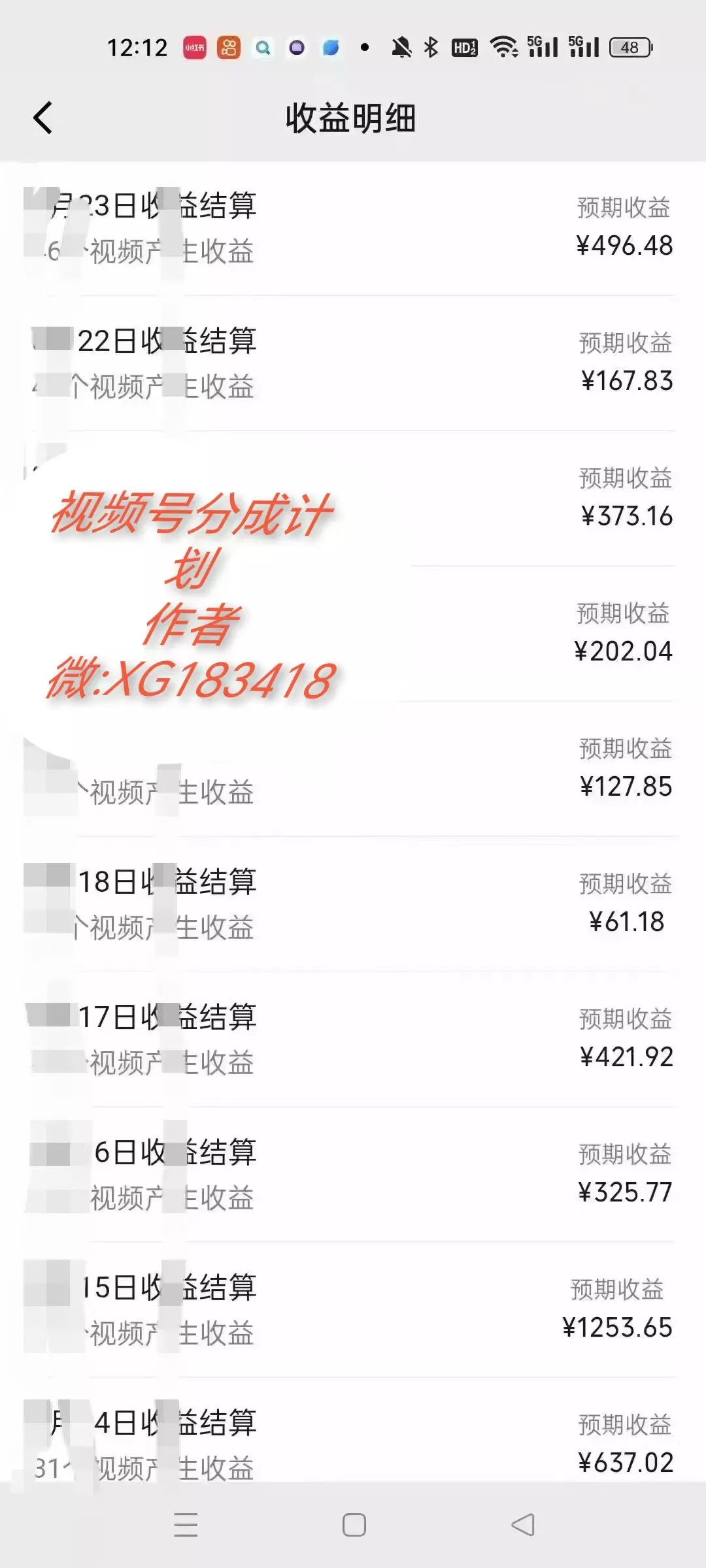This screenshot has height=1568, width=706.
Task: Tap the battery indicator showing 48
Action: 630,48
